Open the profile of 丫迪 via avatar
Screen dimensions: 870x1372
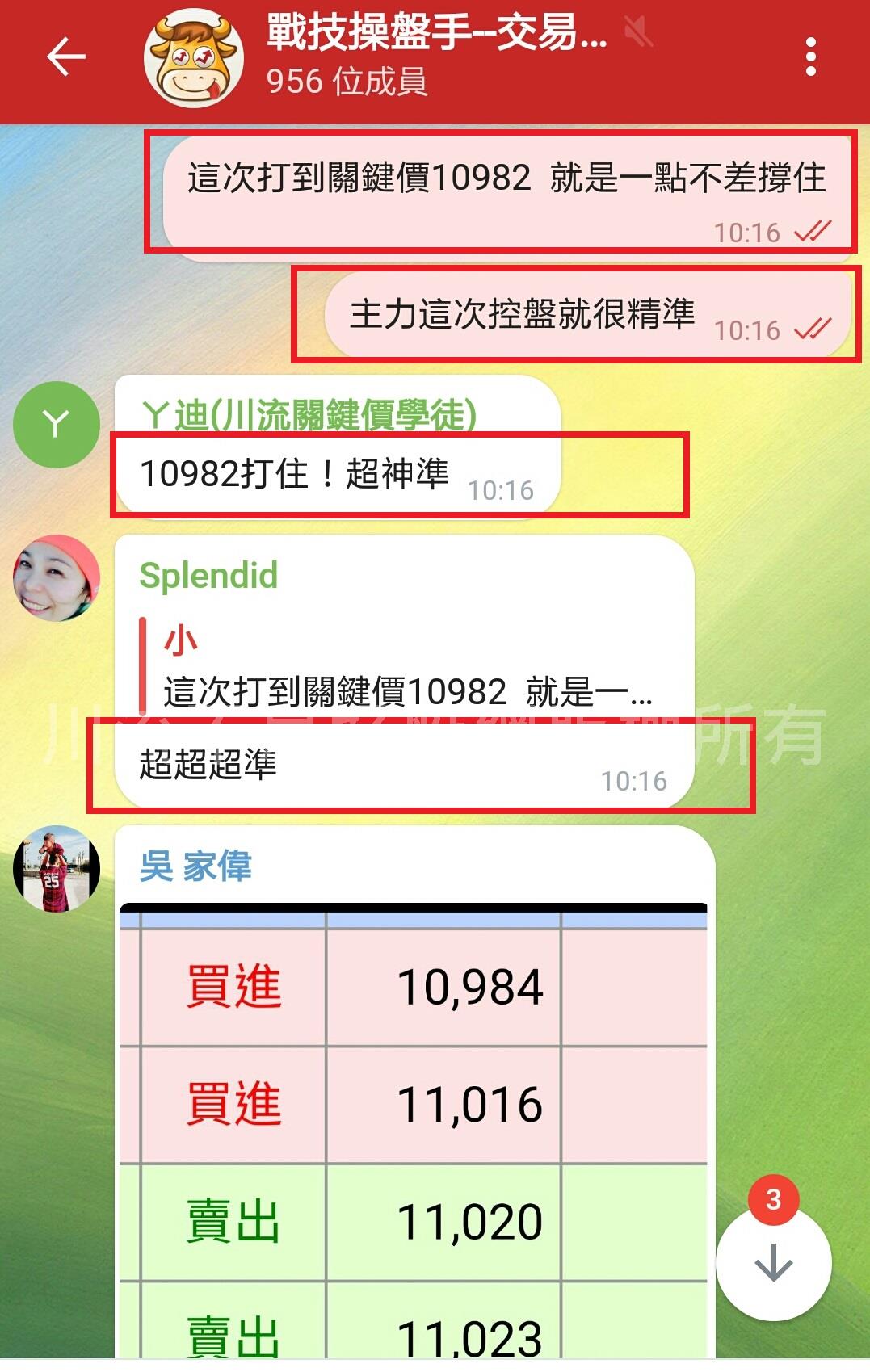pyautogui.click(x=56, y=425)
